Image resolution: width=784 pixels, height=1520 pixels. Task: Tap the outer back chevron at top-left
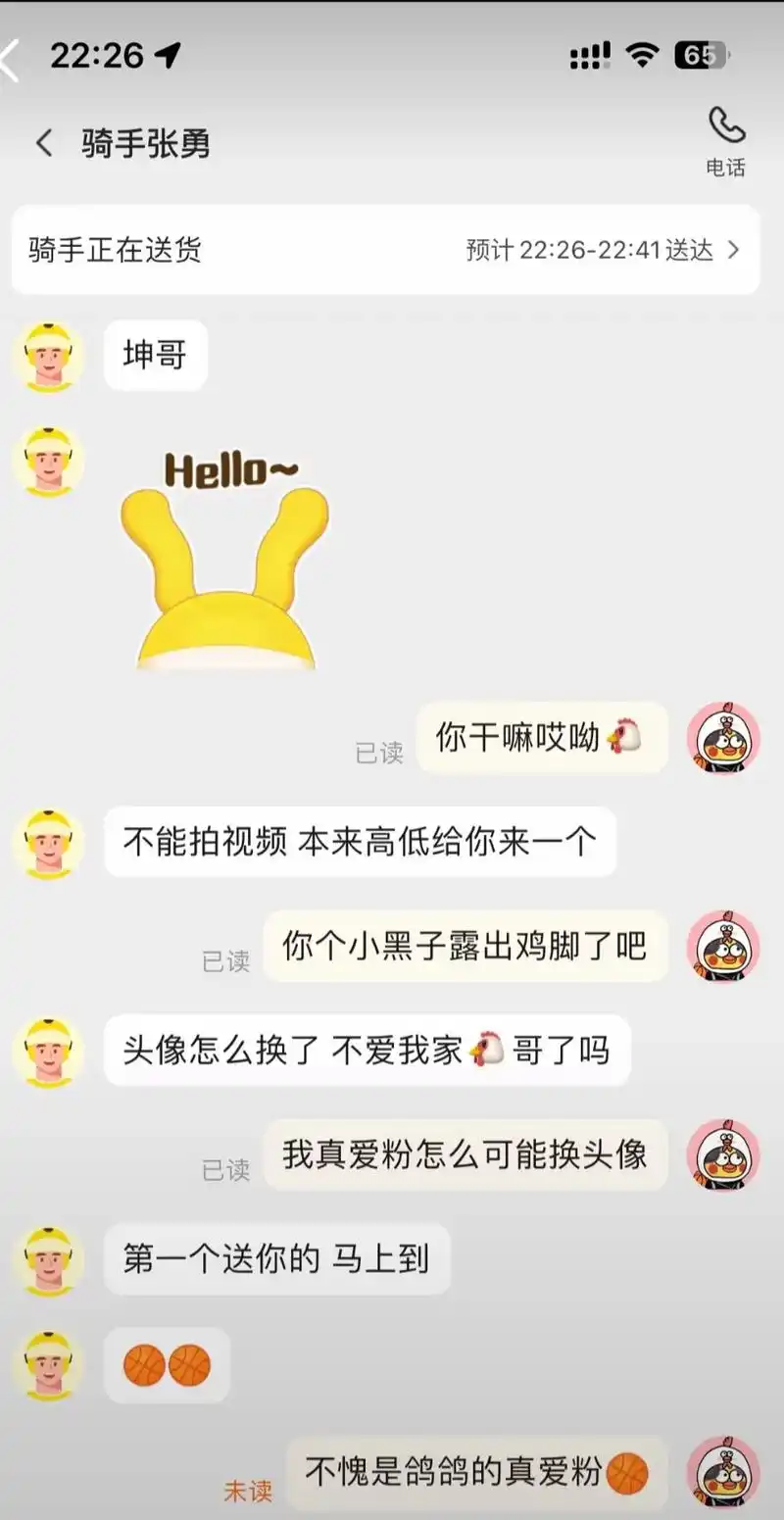10,61
